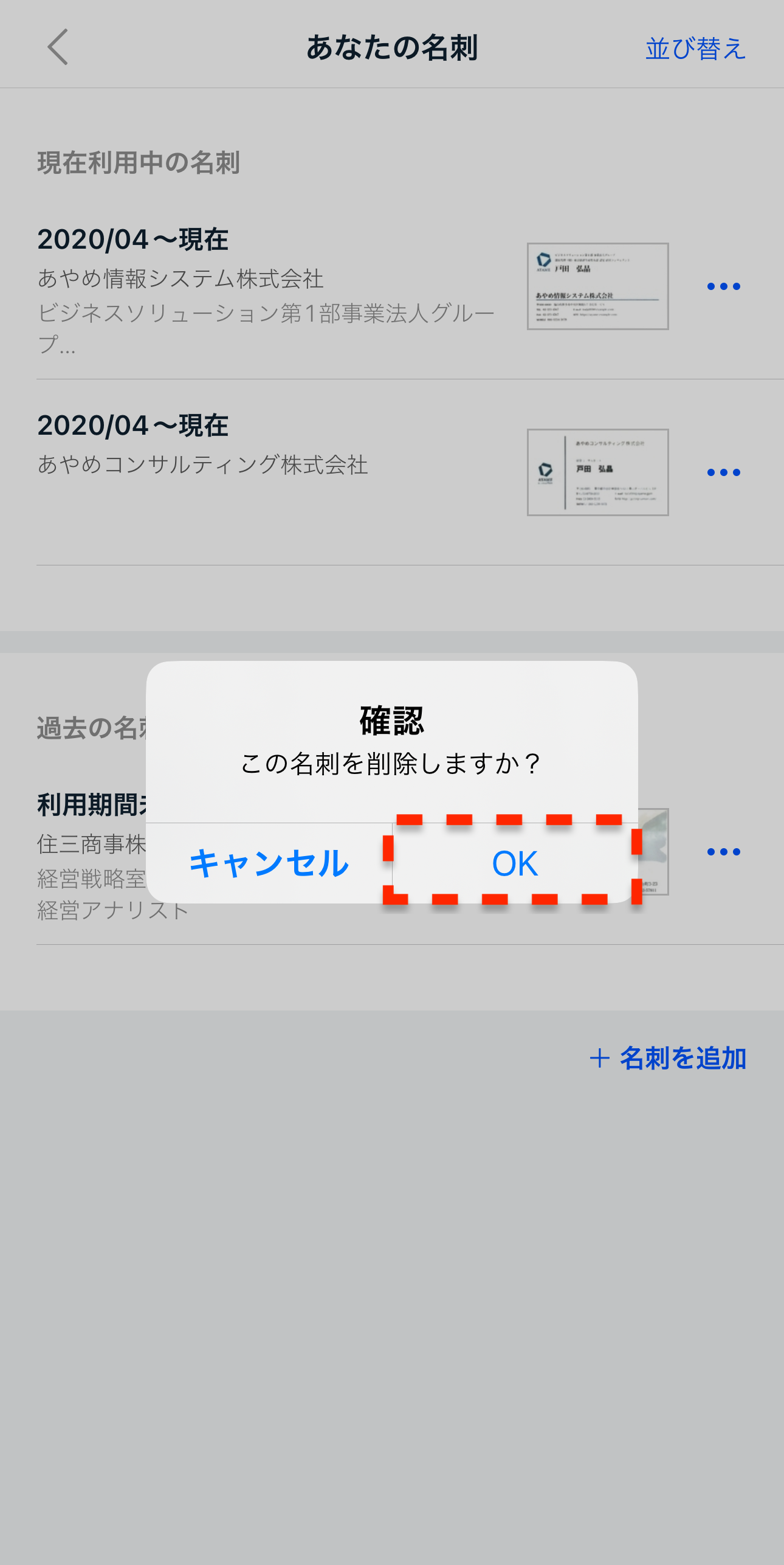
Task: Tap 並び替え to reorder cards
Action: pyautogui.click(x=695, y=49)
